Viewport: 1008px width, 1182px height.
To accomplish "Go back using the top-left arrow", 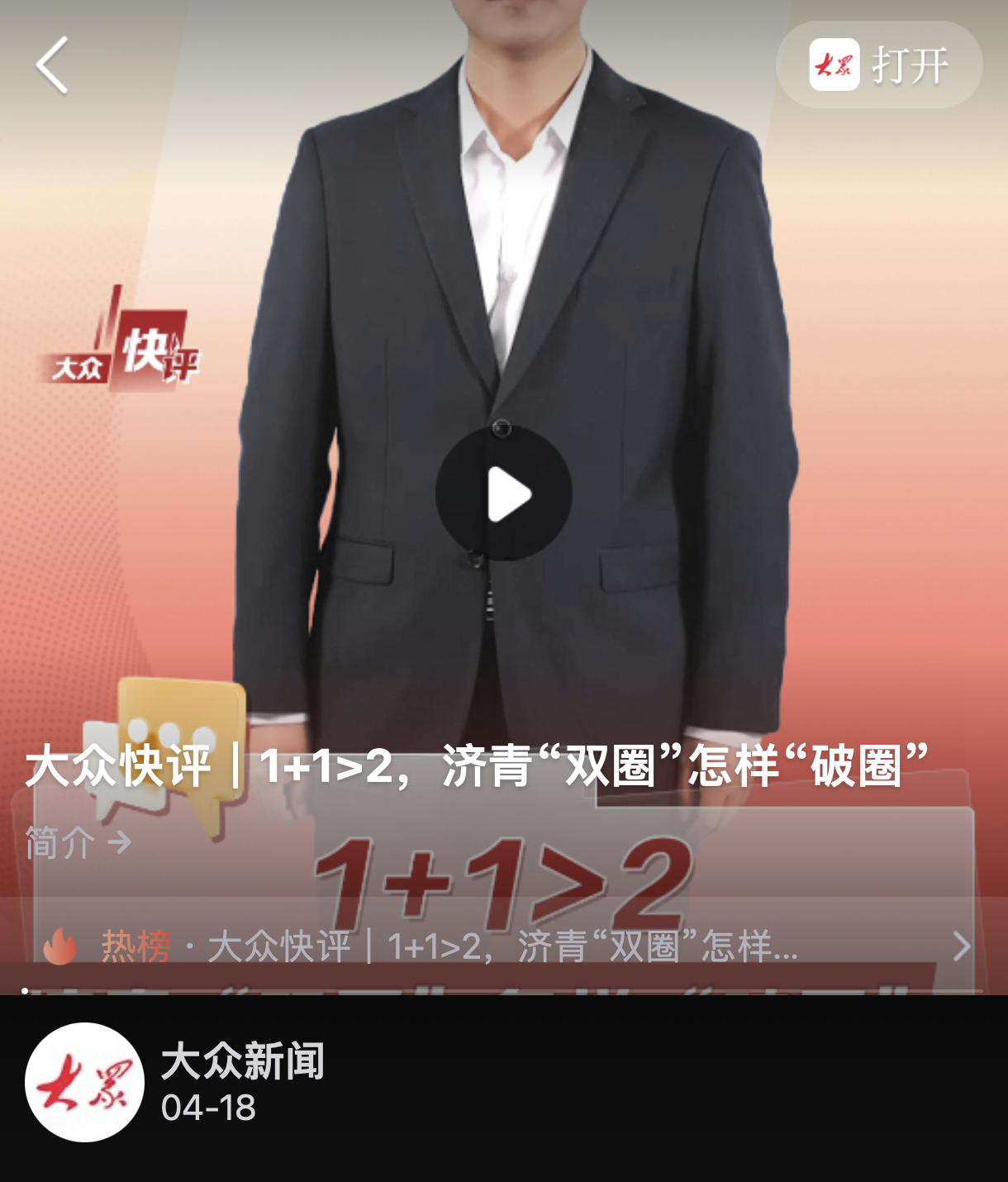I will 52,65.
